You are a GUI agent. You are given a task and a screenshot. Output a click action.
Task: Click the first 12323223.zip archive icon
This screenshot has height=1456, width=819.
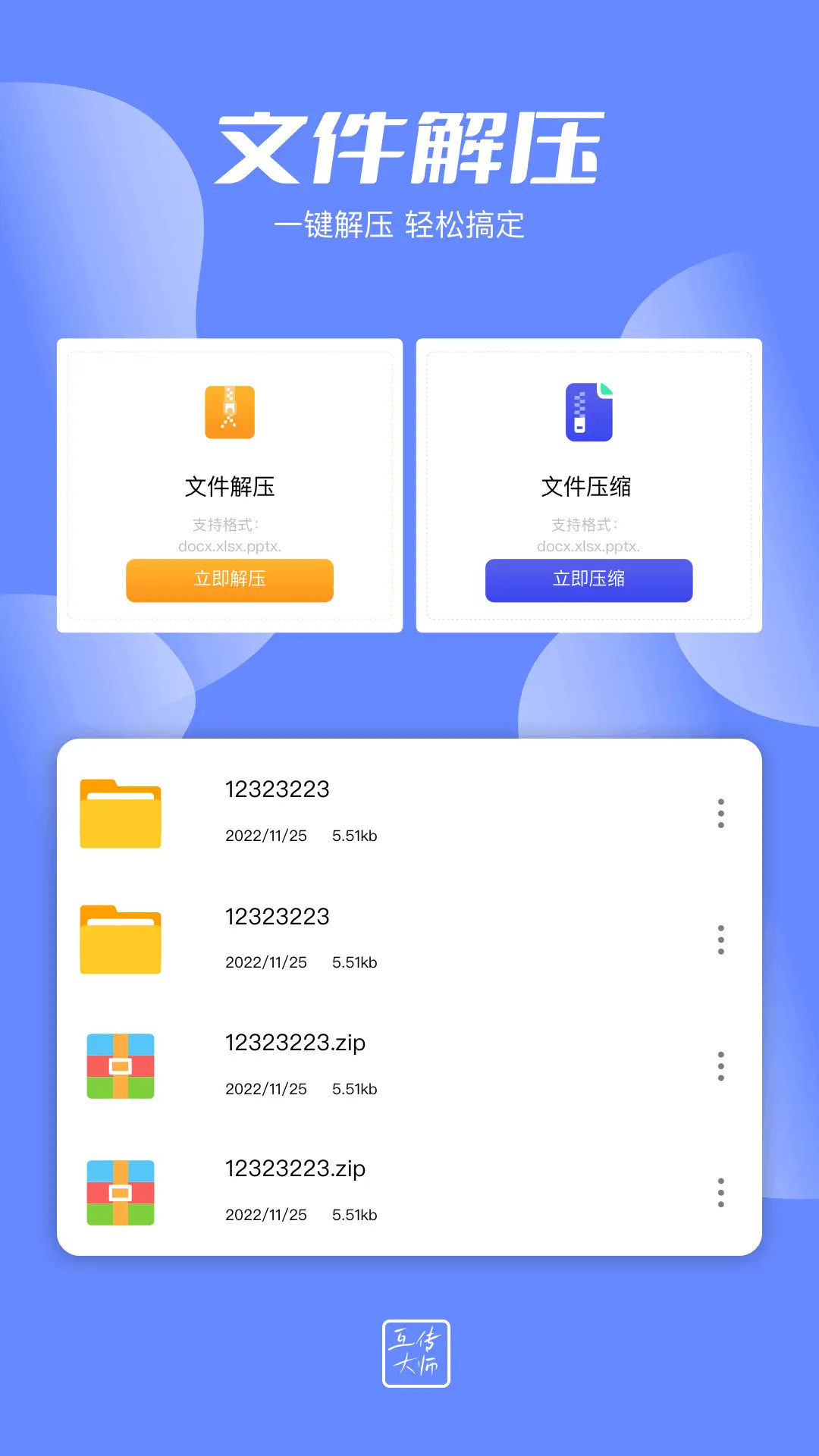[x=121, y=1066]
